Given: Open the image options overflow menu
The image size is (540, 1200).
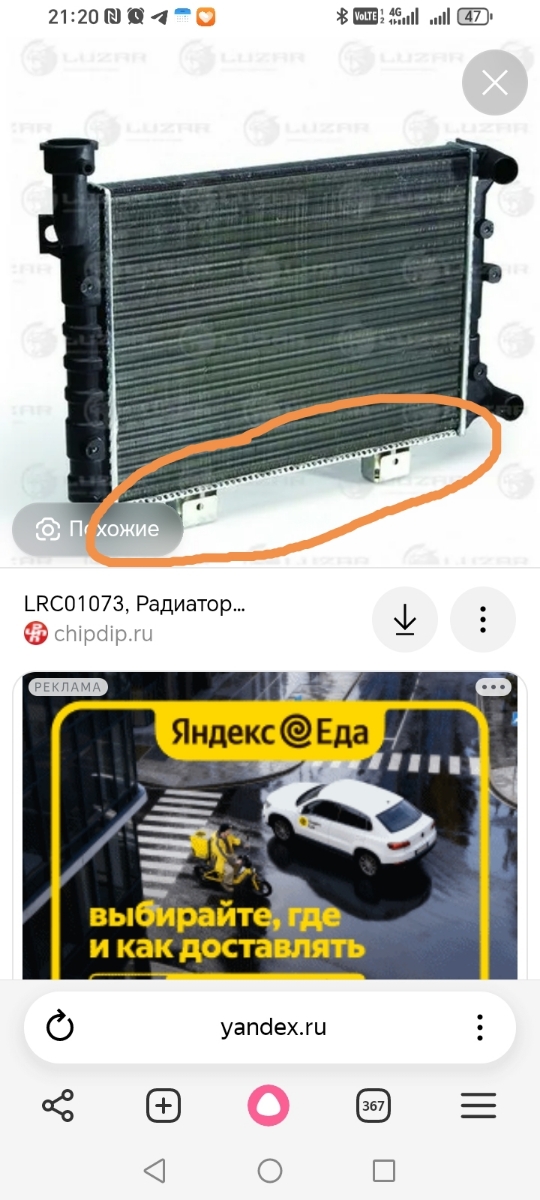Looking at the screenshot, I should [483, 620].
